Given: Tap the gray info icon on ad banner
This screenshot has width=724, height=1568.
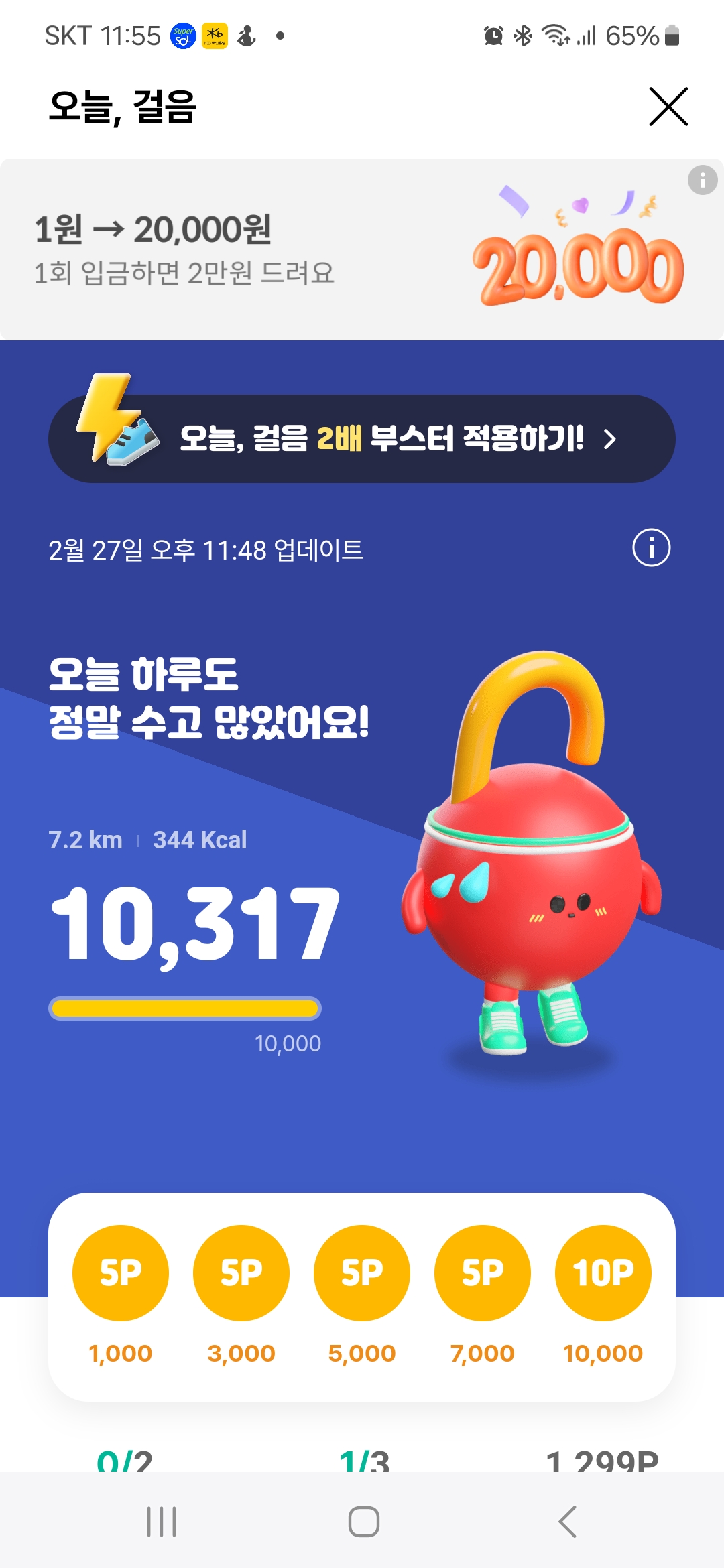Looking at the screenshot, I should click(x=702, y=180).
